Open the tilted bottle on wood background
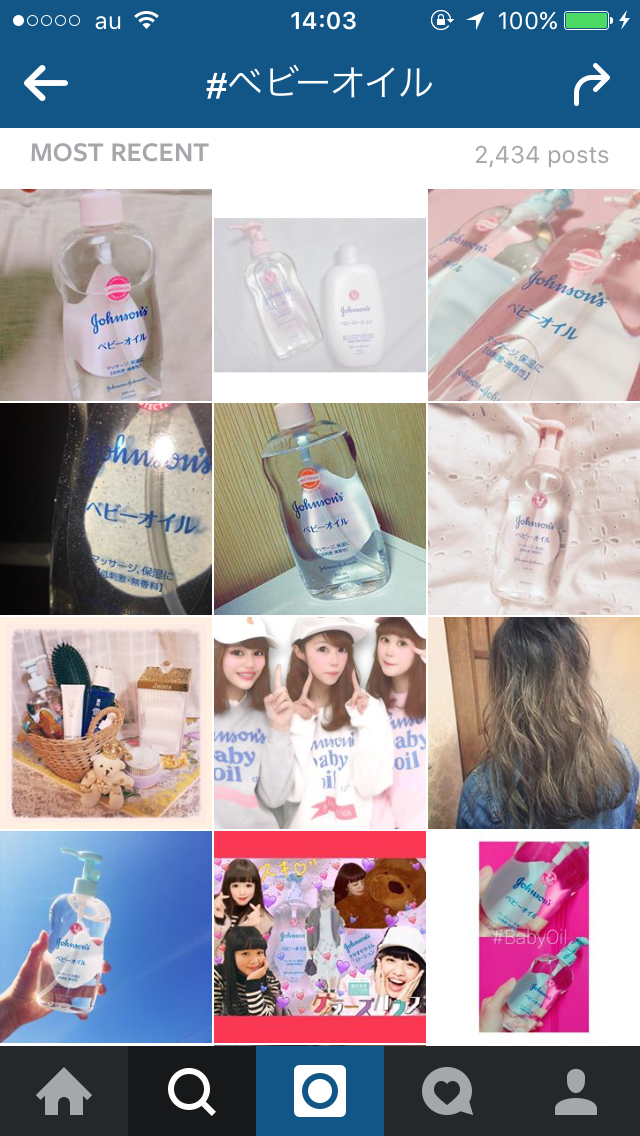Image resolution: width=640 pixels, height=1136 pixels. click(320, 508)
